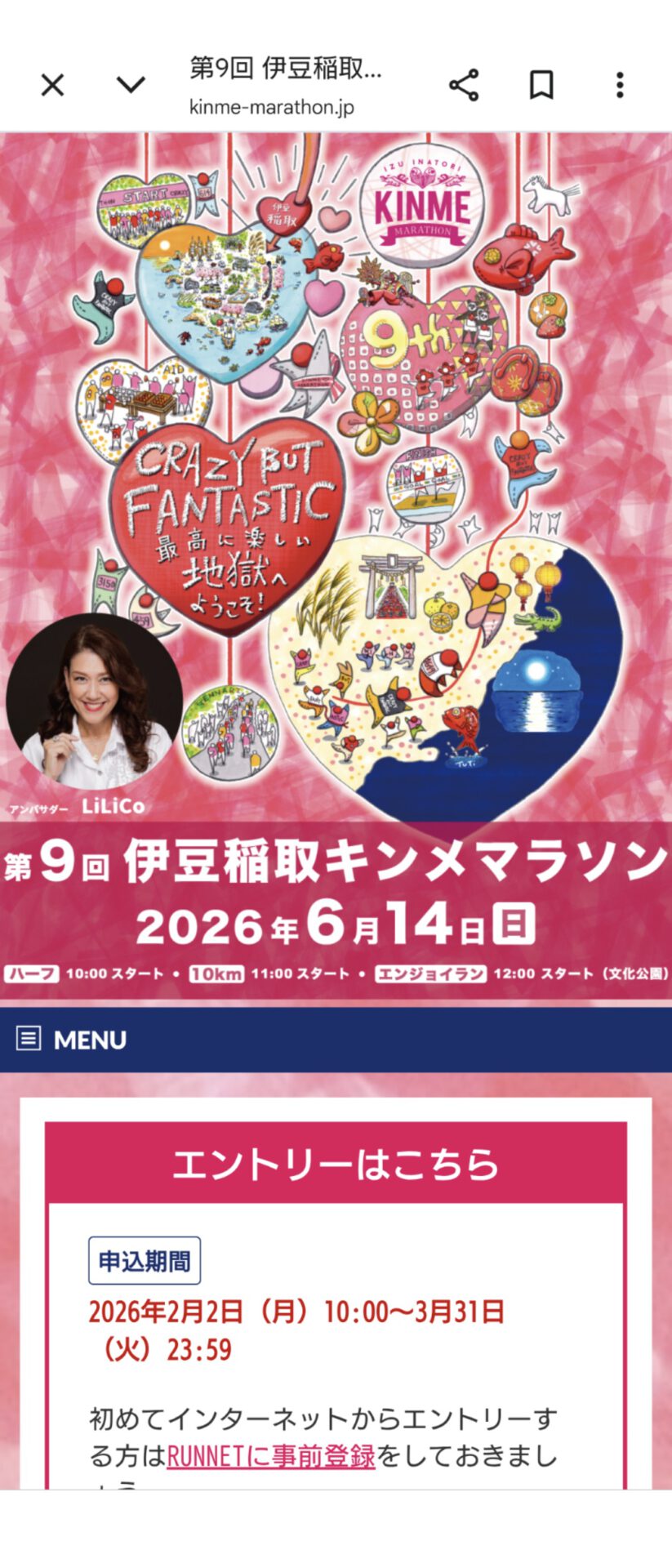Screen dimensions: 672x1568
Task: Tap the エントリーはこちら entry button
Action: click(x=336, y=1163)
